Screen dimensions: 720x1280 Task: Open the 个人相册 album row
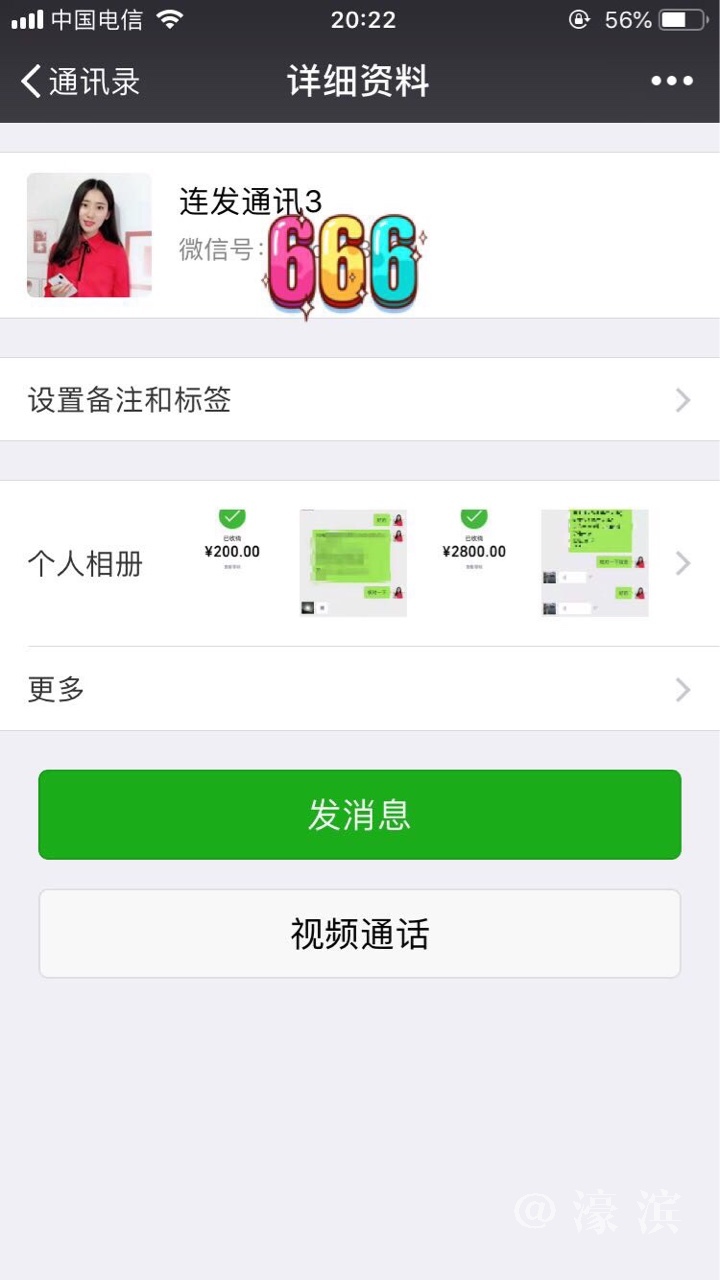tap(360, 563)
